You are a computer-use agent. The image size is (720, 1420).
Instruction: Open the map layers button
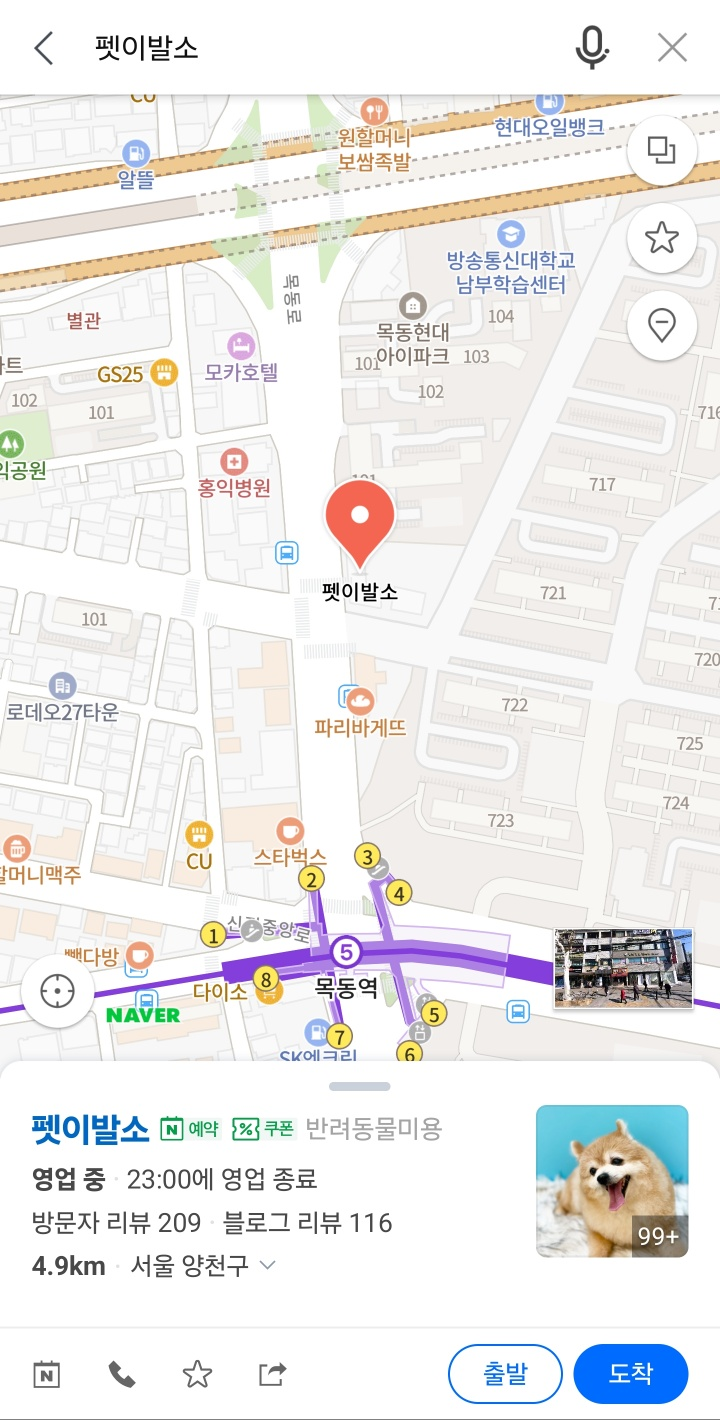tap(661, 151)
